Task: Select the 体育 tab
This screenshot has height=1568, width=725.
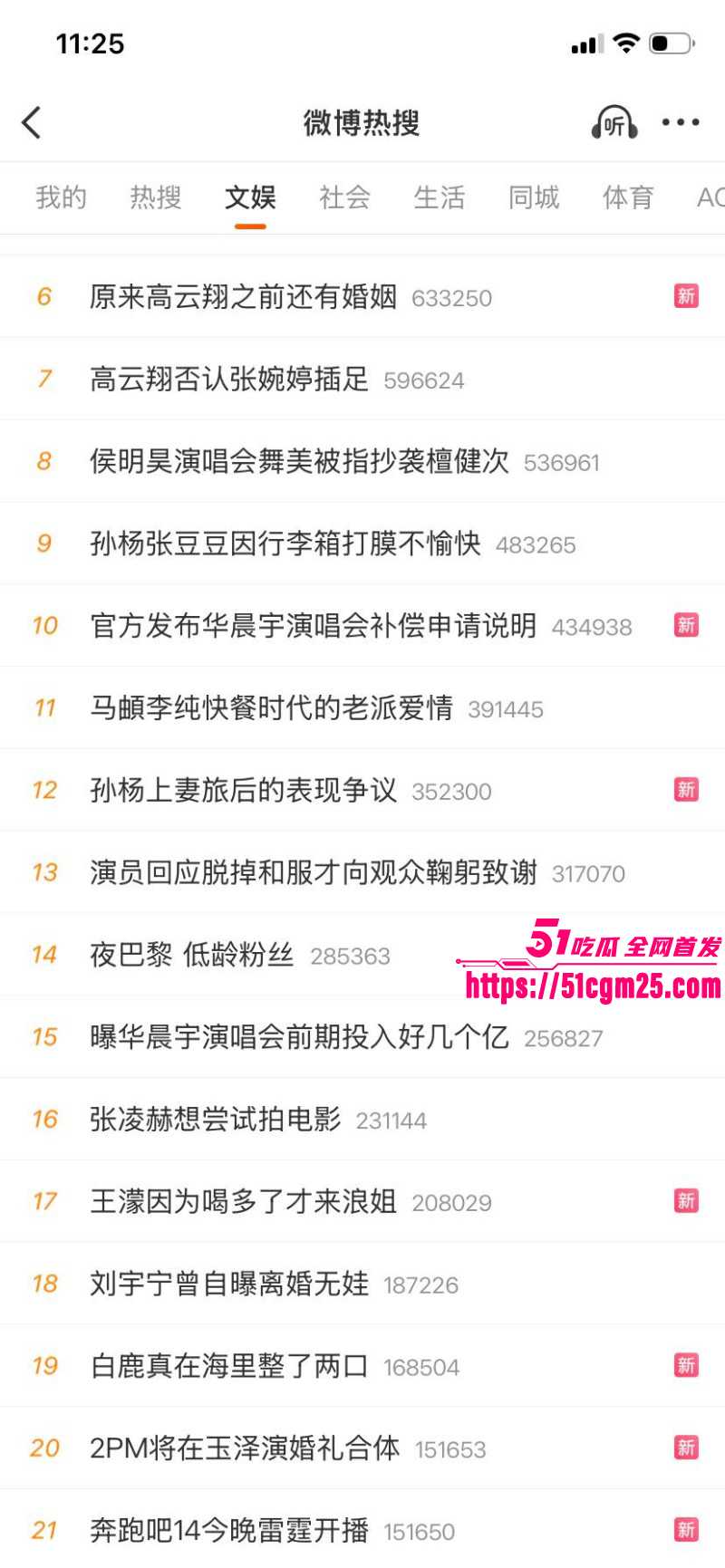Action: click(x=627, y=197)
